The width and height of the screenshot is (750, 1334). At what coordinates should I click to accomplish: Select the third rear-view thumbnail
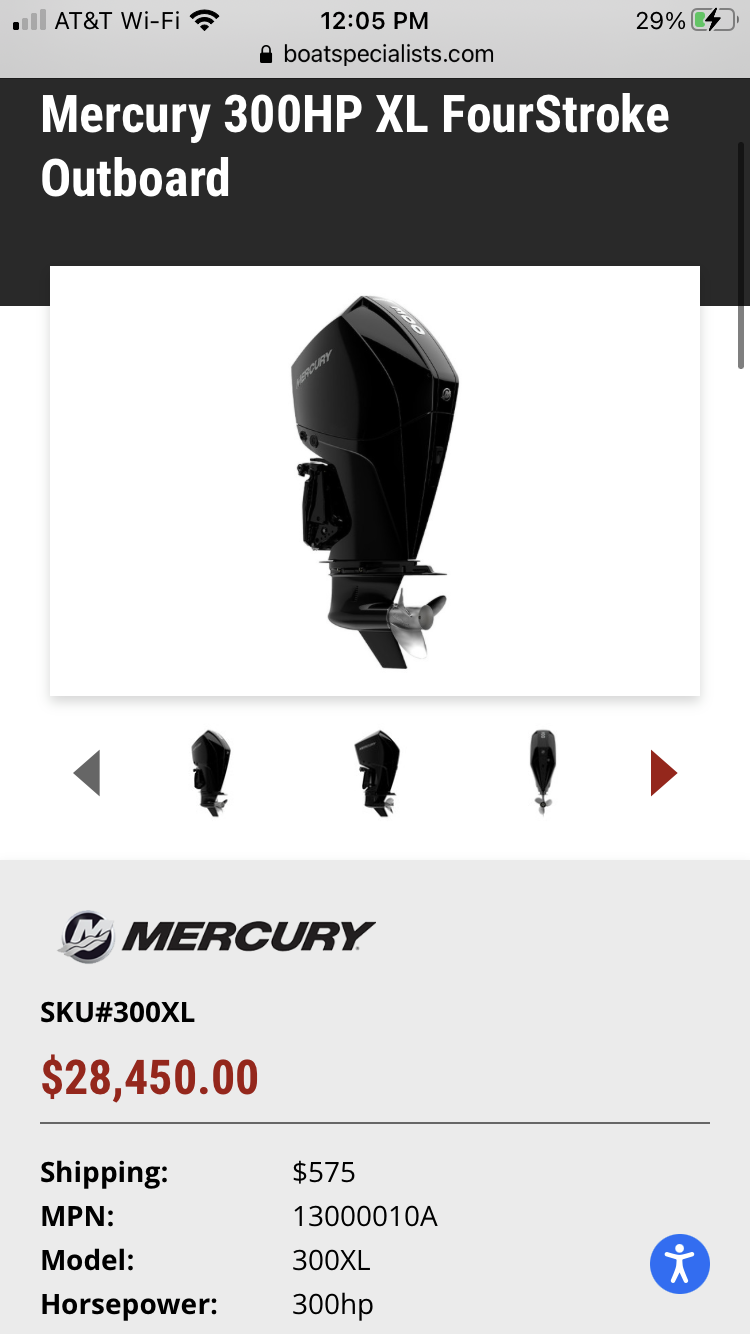coord(543,773)
